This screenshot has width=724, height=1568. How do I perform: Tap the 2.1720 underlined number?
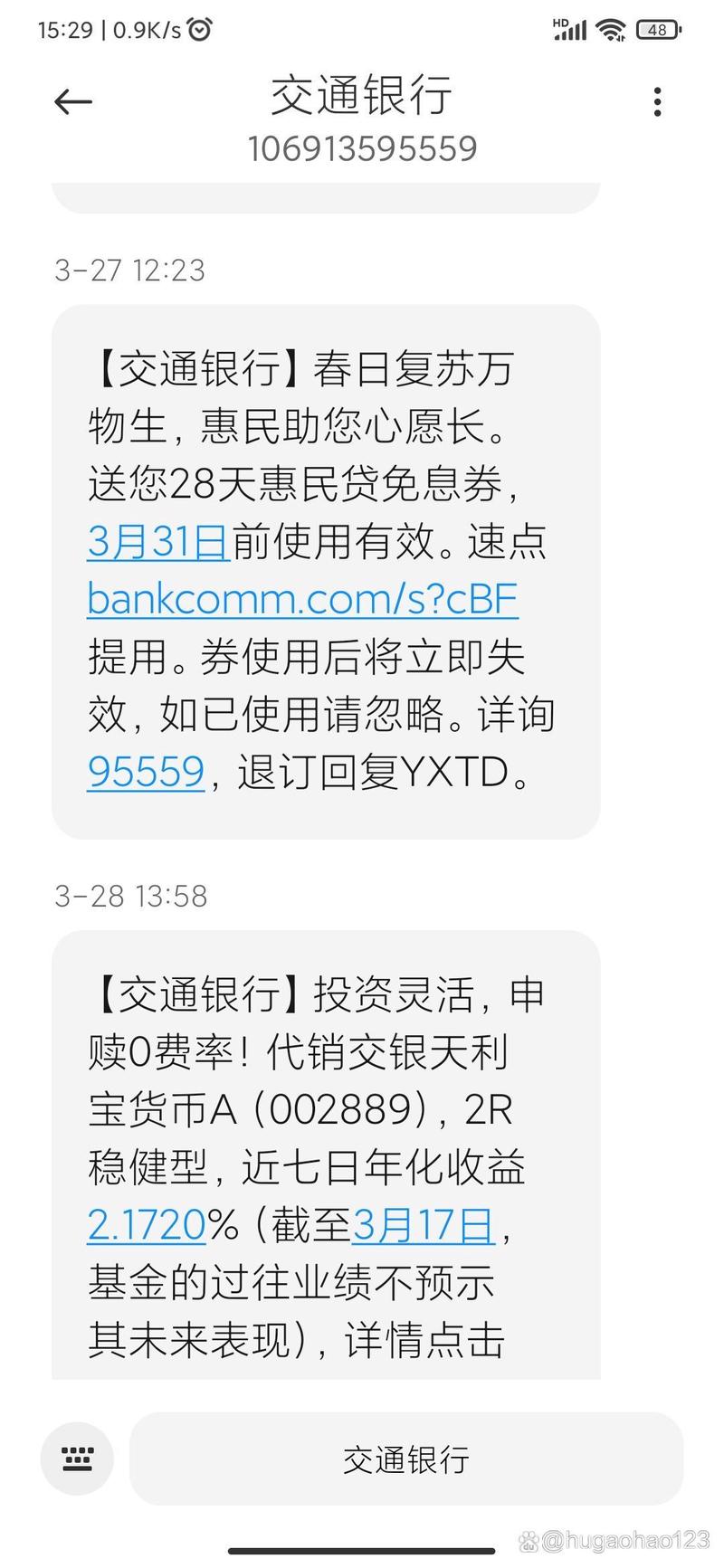click(x=148, y=1224)
